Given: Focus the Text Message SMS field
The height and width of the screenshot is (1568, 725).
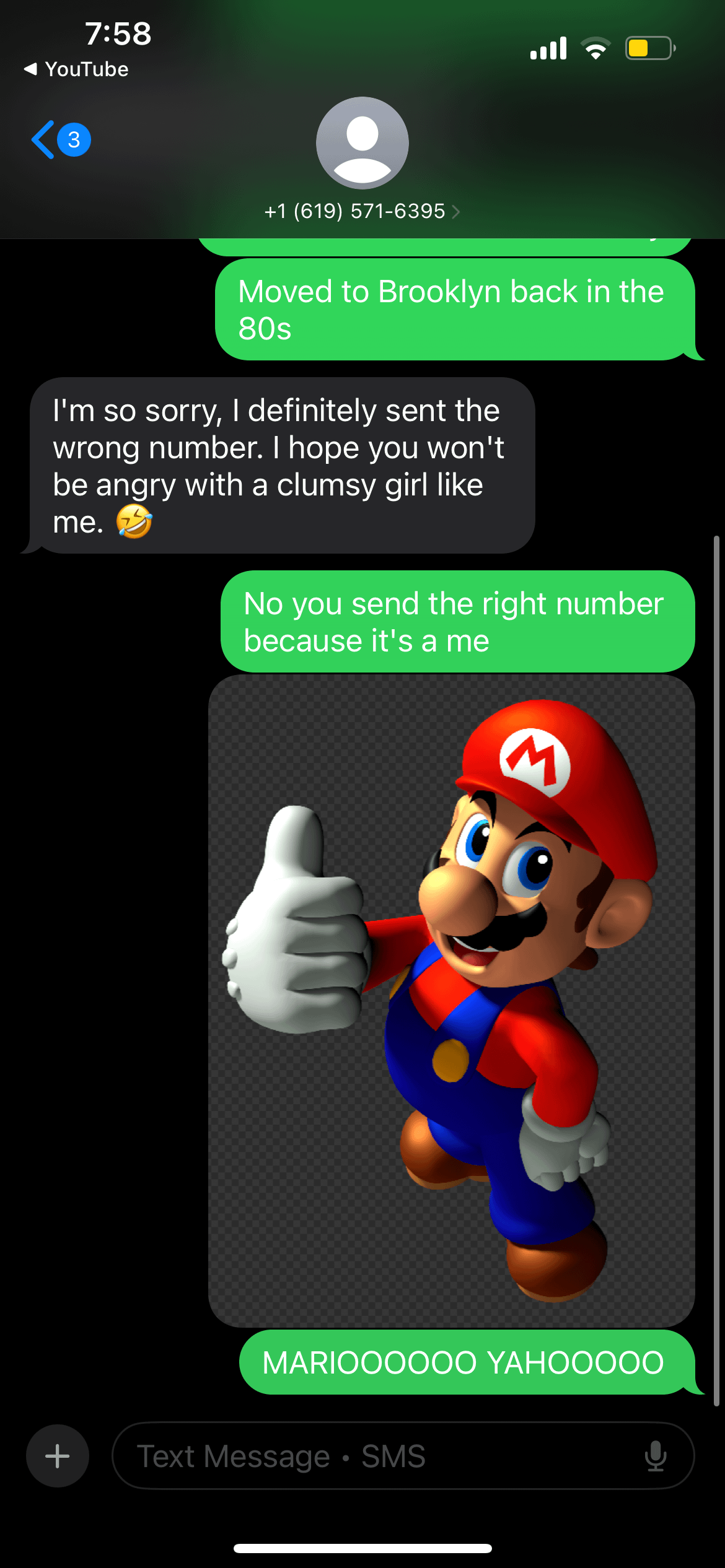Looking at the screenshot, I should [x=372, y=1456].
